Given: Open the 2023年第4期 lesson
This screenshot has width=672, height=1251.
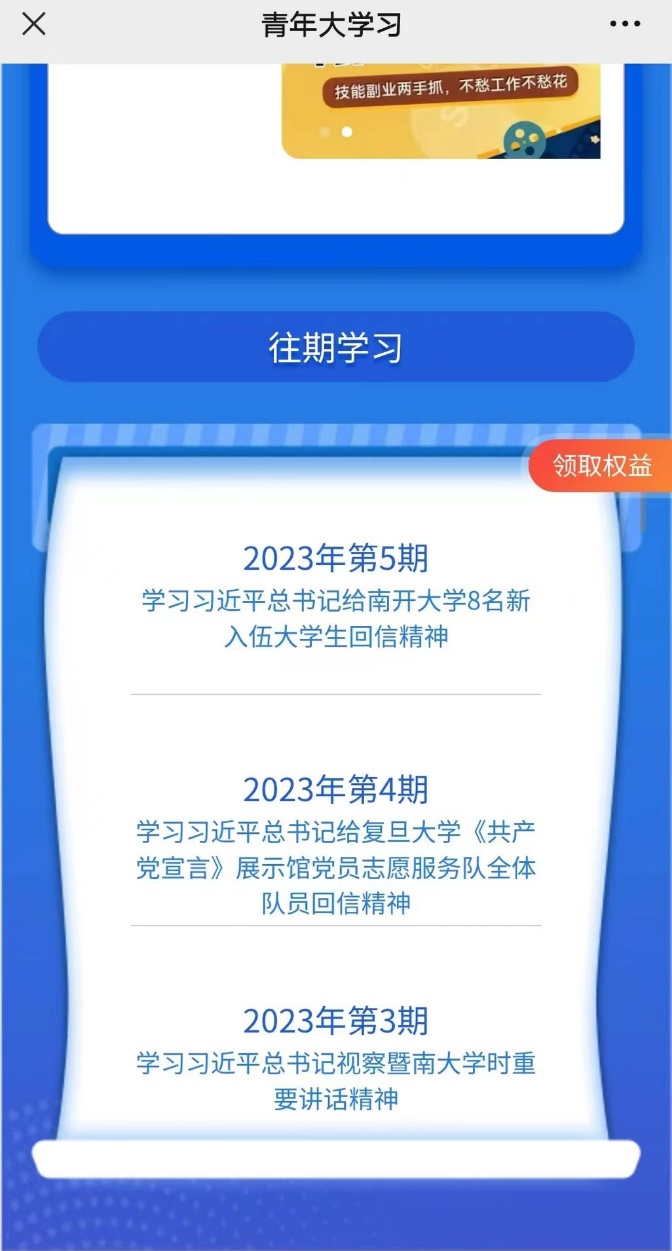Looking at the screenshot, I should pos(336,845).
